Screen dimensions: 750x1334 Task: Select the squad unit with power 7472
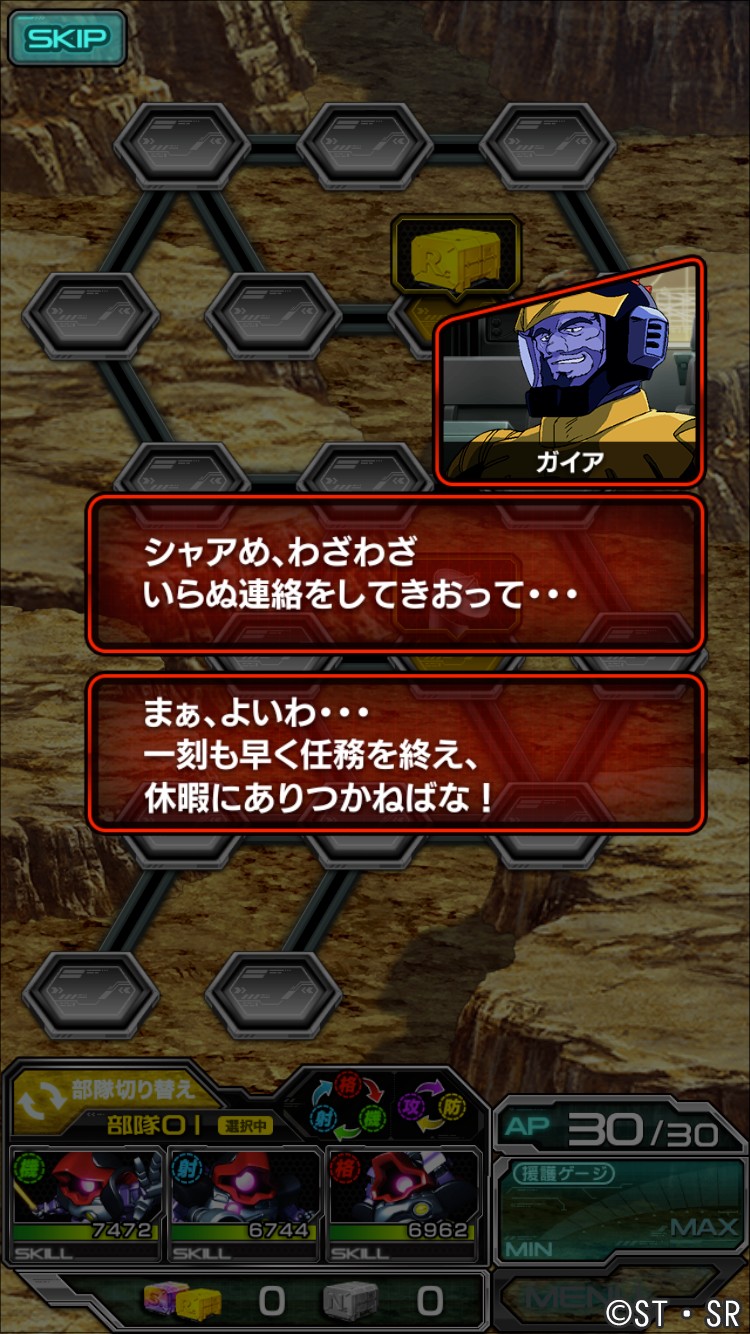click(x=85, y=1204)
